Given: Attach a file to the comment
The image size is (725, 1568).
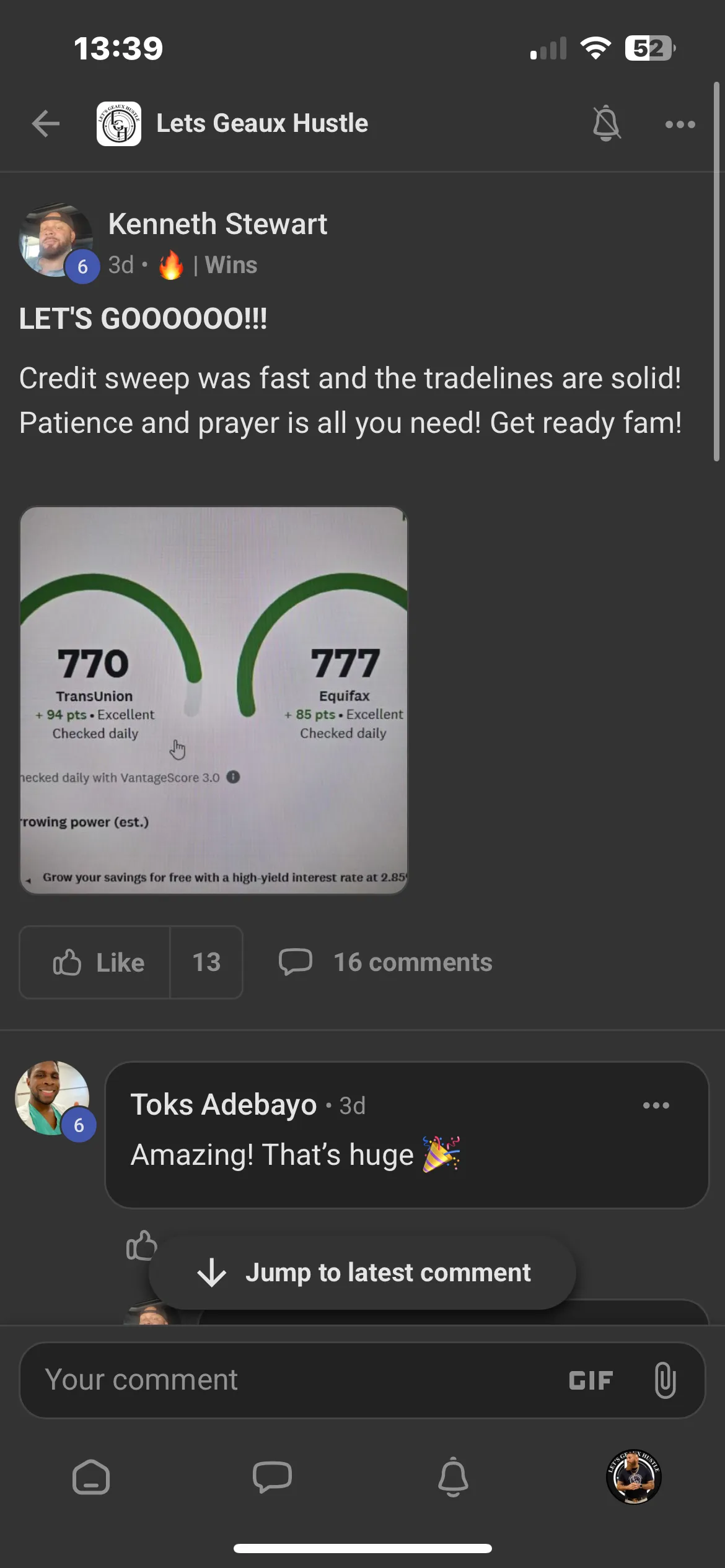Looking at the screenshot, I should point(665,1380).
